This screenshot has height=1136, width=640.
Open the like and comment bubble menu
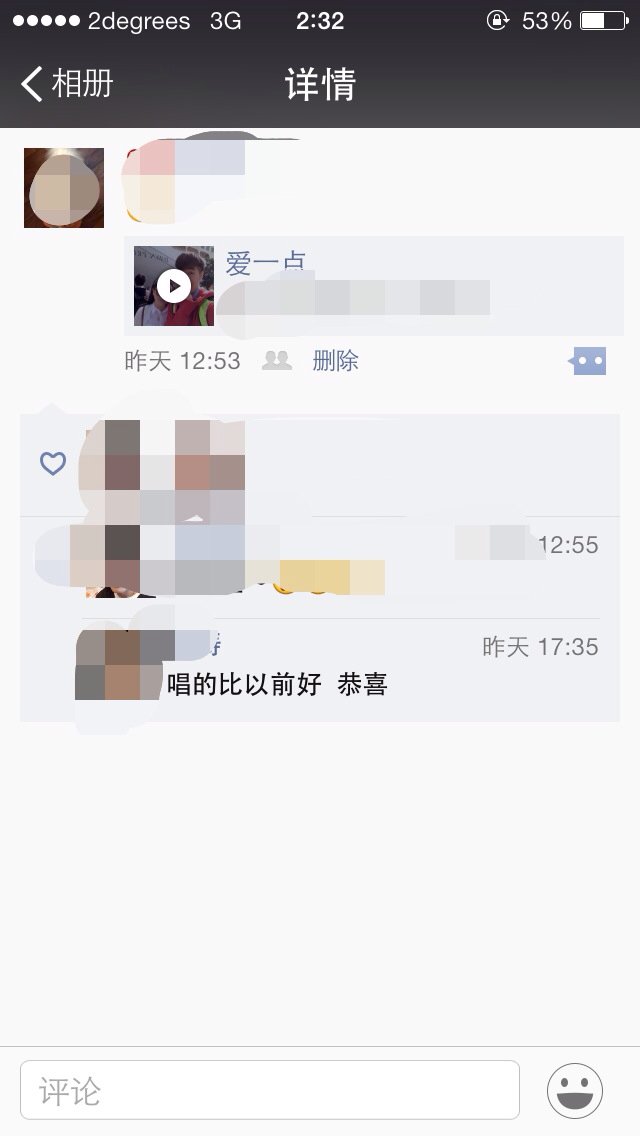pyautogui.click(x=588, y=361)
